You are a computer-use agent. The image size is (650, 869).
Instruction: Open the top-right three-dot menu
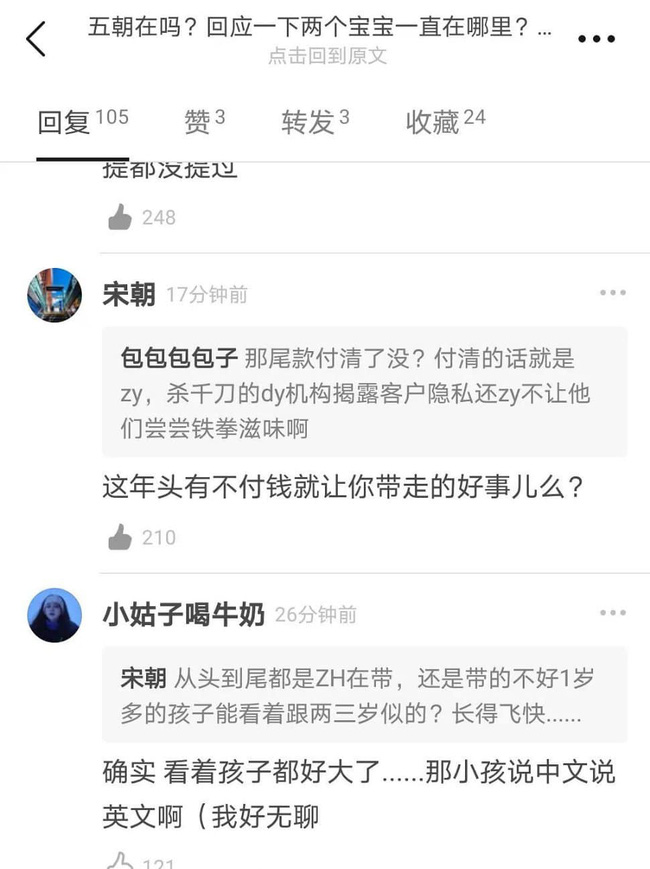[596, 39]
